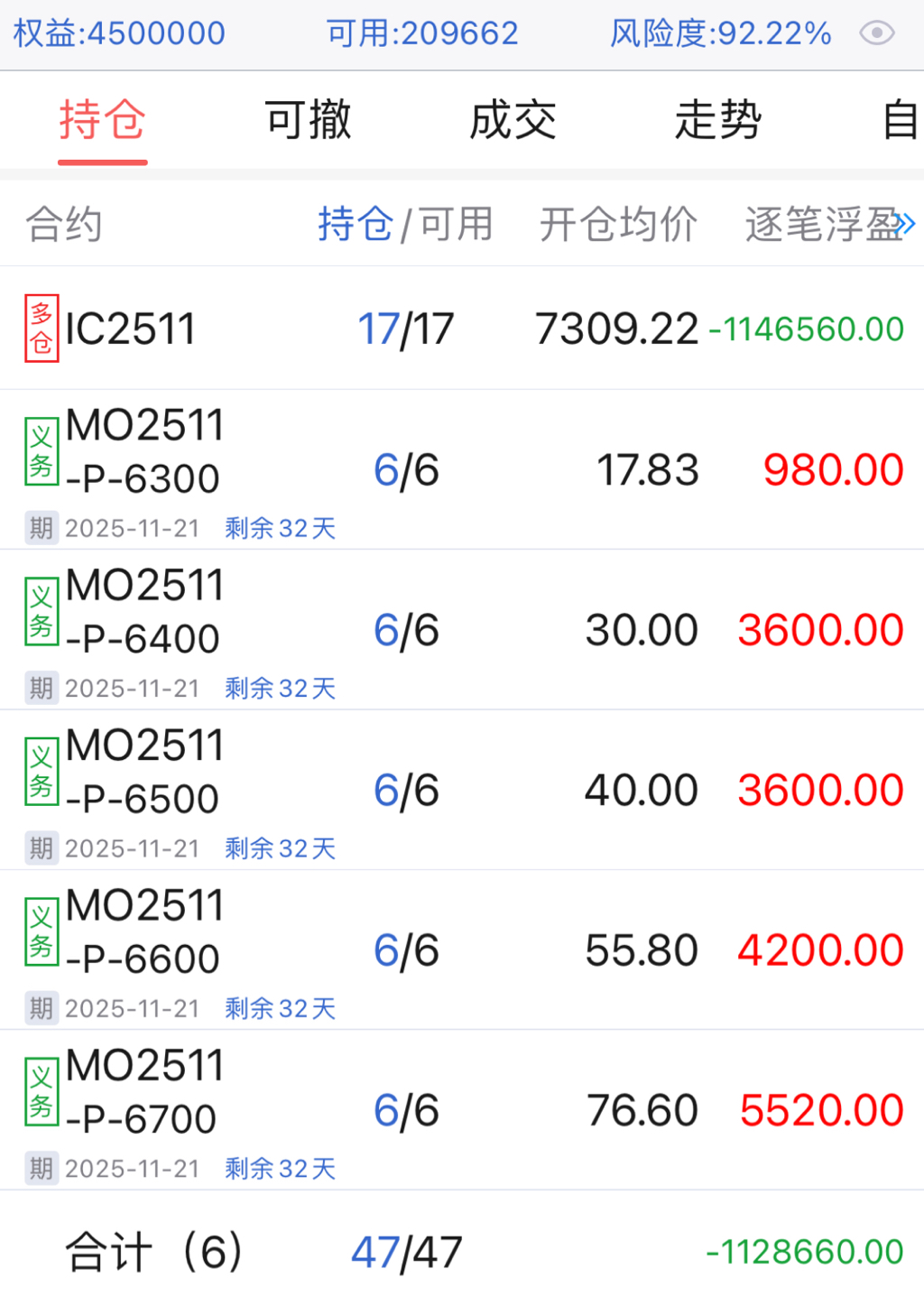Select the 持仓 tab
Image resolution: width=924 pixels, height=1306 pixels.
point(102,120)
